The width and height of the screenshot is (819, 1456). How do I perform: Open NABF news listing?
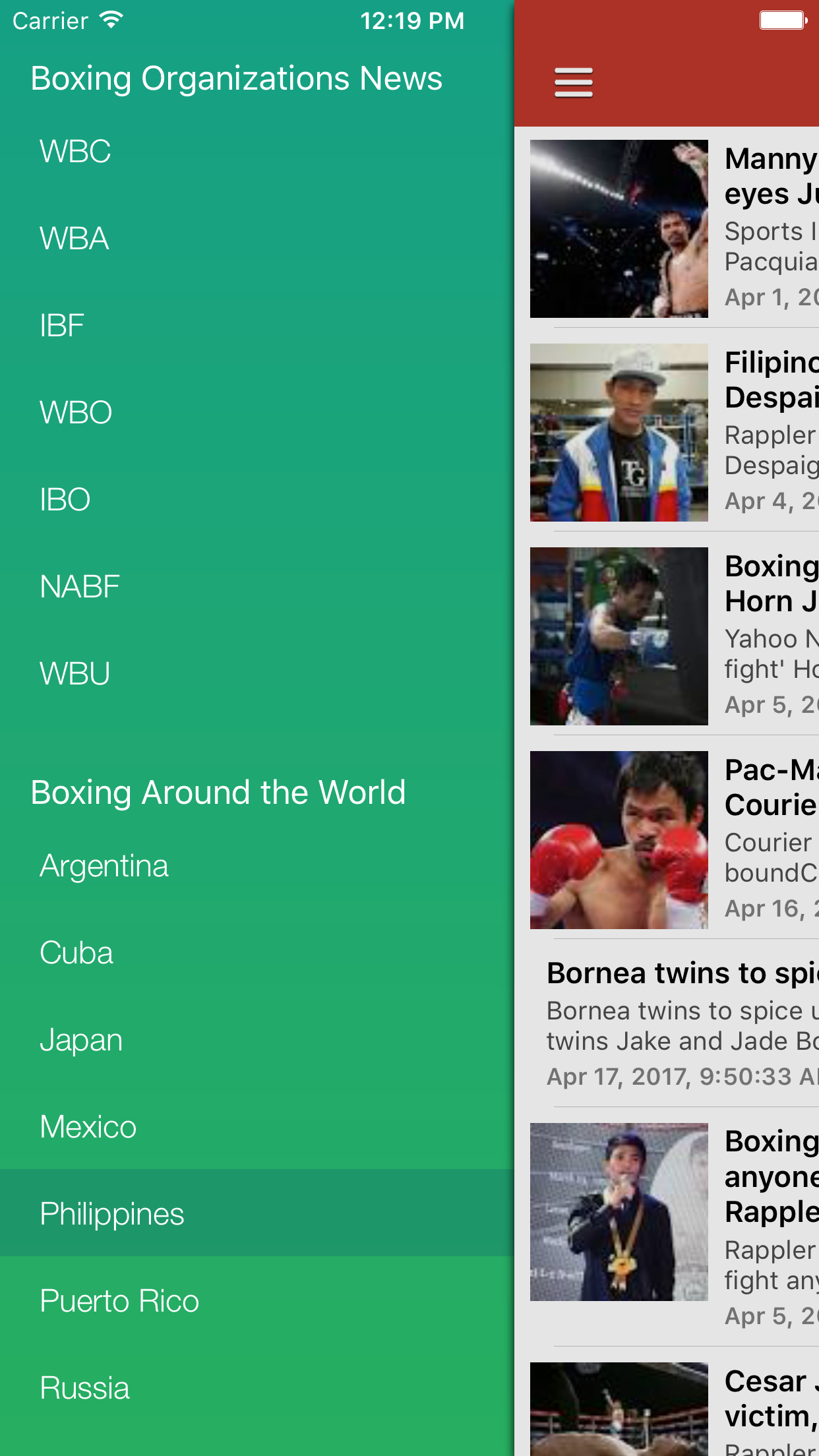pos(79,585)
